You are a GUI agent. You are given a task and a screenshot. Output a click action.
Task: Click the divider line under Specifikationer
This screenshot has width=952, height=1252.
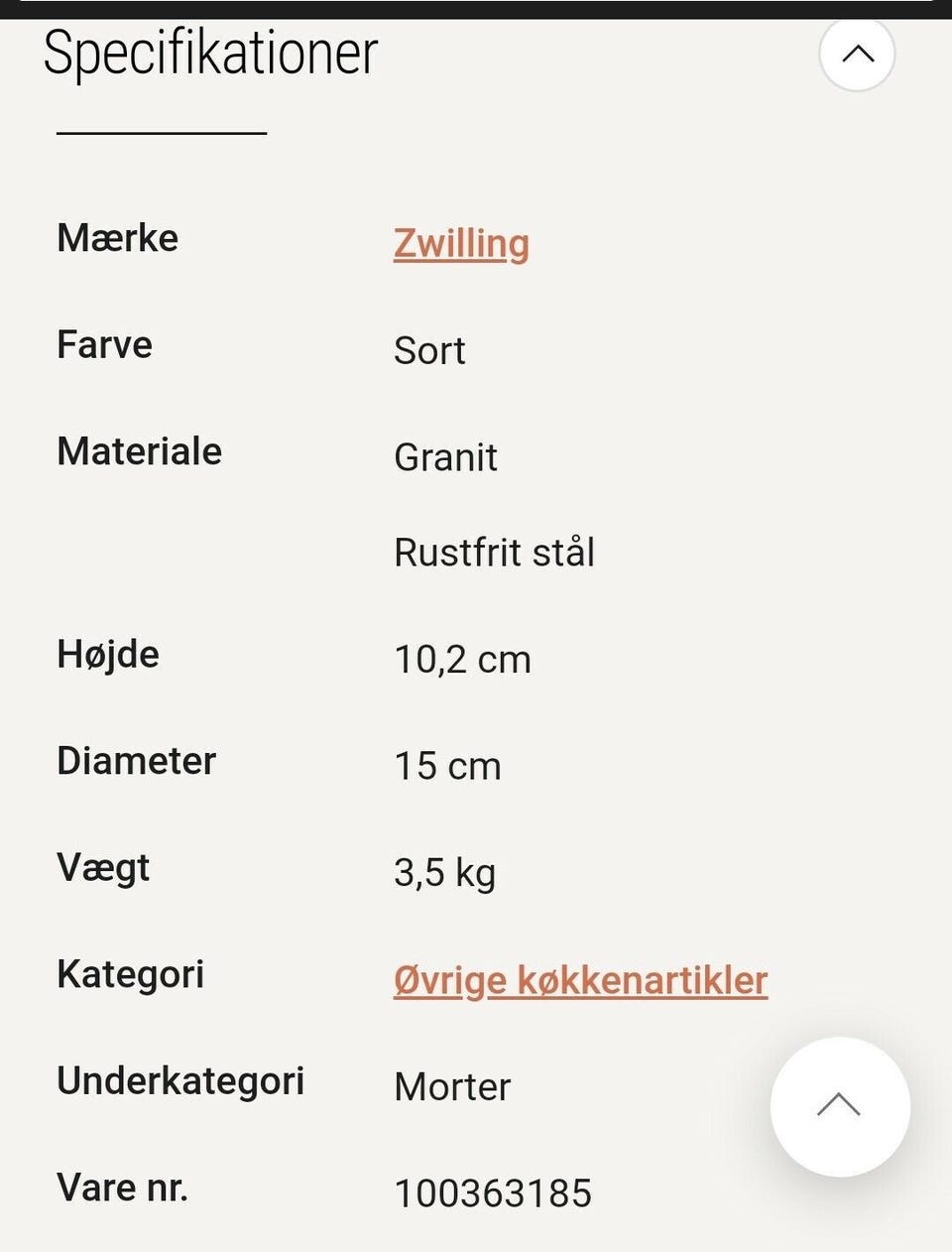(161, 128)
